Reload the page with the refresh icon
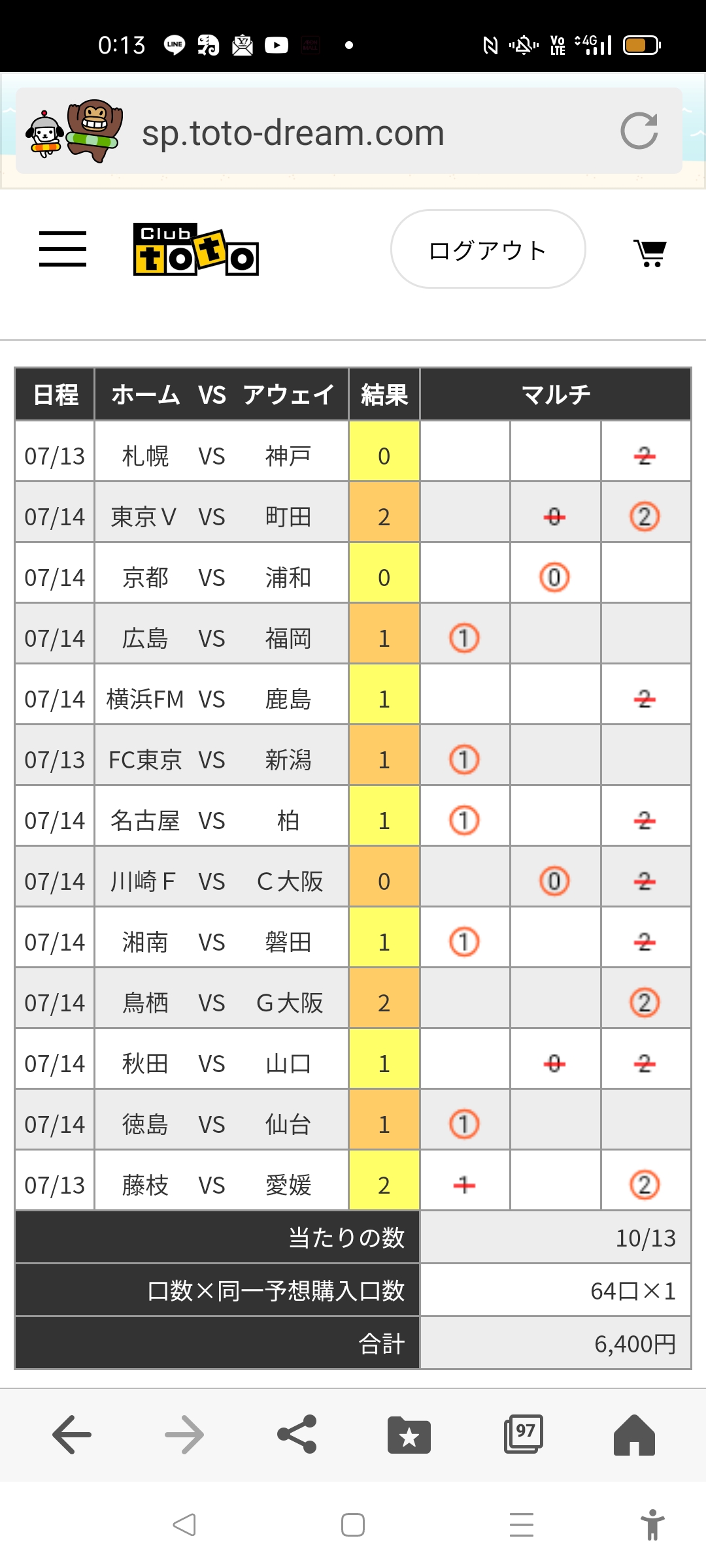706x1568 pixels. click(x=639, y=131)
